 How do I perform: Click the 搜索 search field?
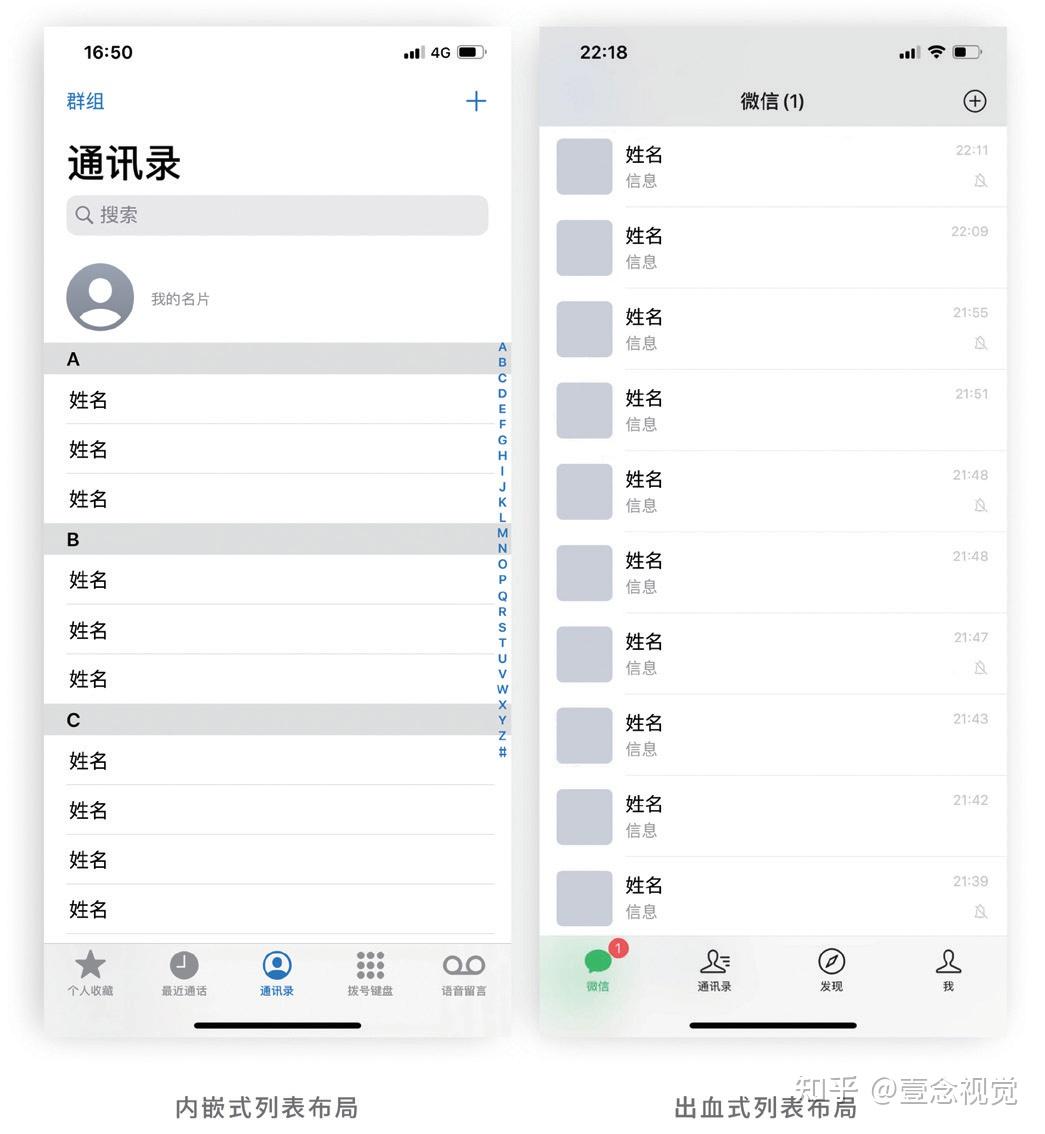(x=277, y=215)
